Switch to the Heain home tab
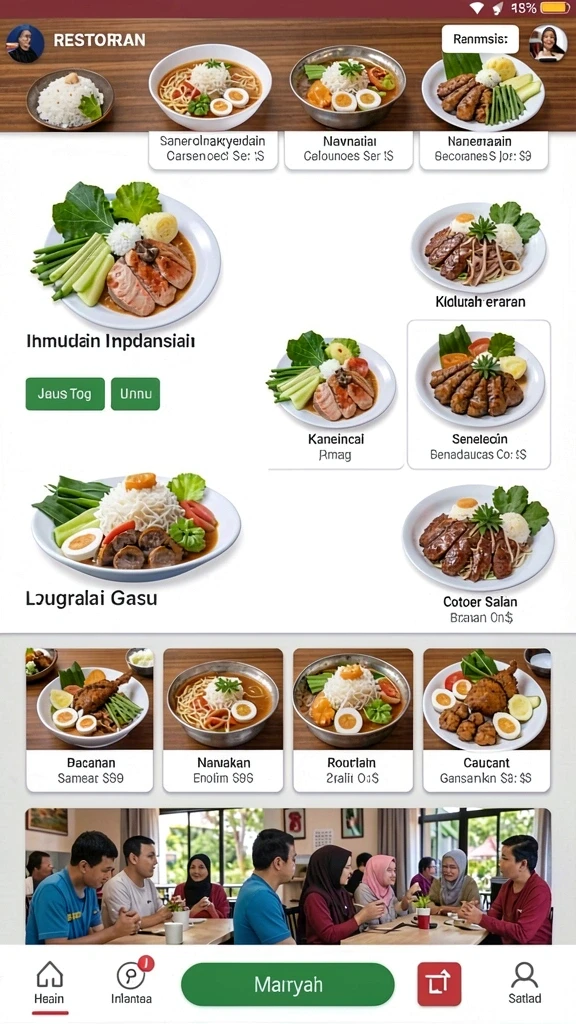The height and width of the screenshot is (1024, 576). [50, 984]
